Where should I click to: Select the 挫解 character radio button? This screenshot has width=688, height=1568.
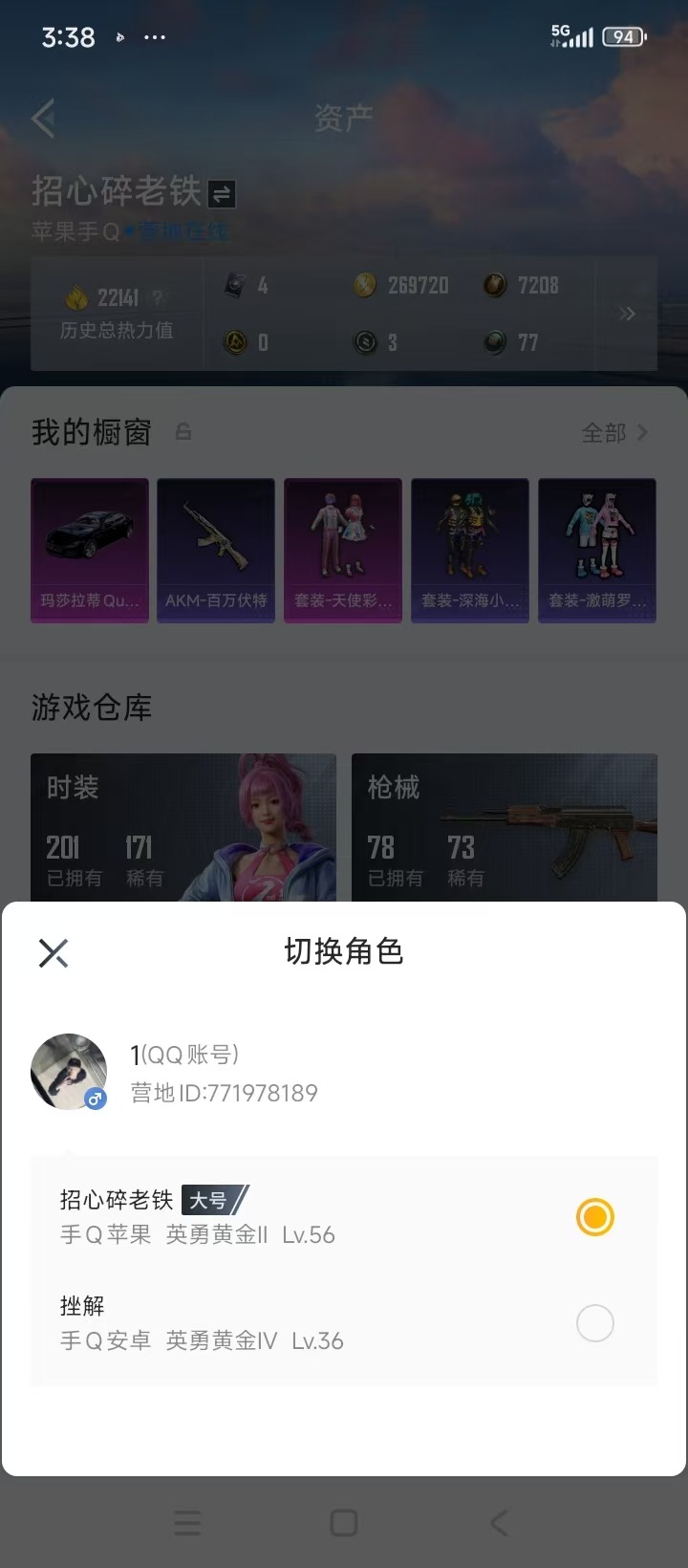pos(595,1323)
